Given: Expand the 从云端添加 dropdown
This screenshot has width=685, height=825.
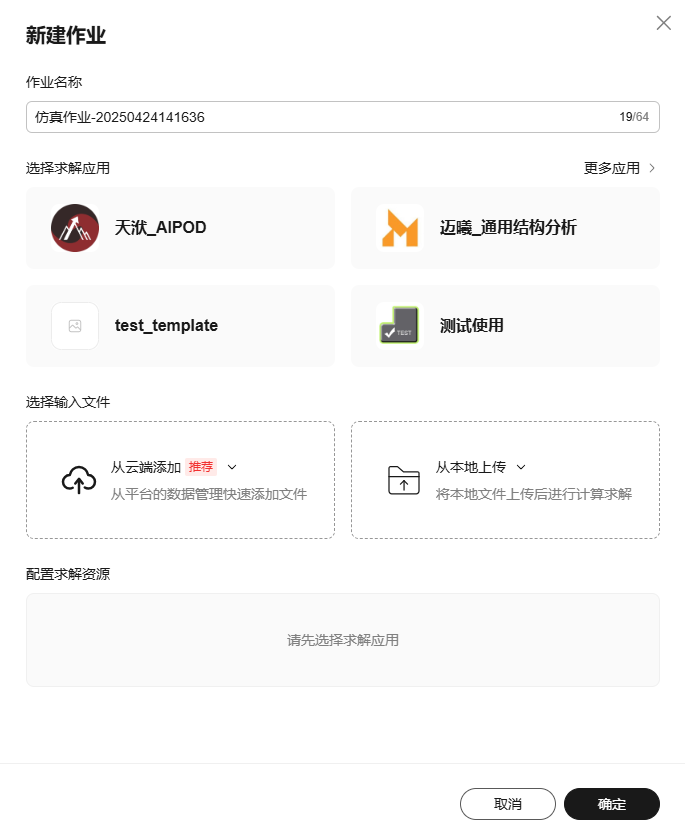Looking at the screenshot, I should [x=232, y=466].
